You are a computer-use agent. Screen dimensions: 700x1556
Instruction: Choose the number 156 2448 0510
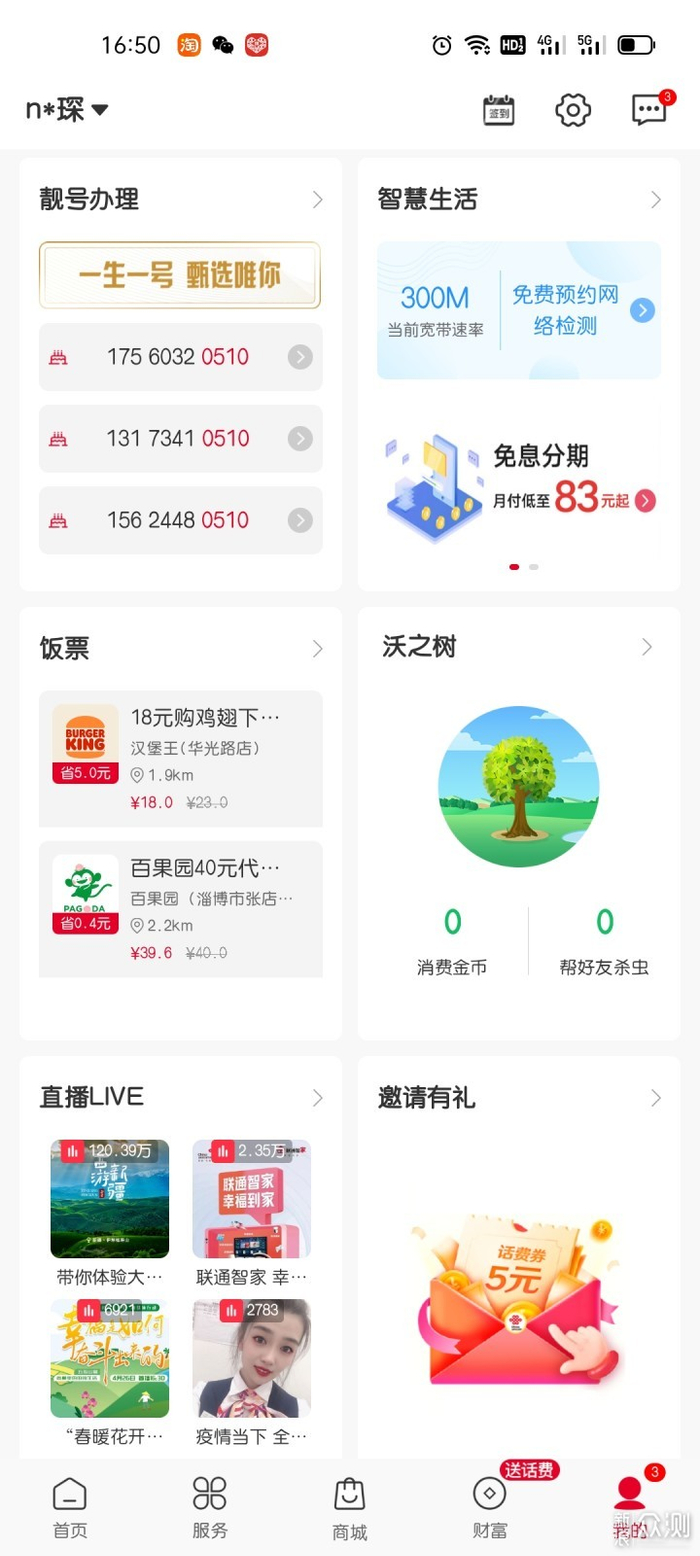(180, 520)
